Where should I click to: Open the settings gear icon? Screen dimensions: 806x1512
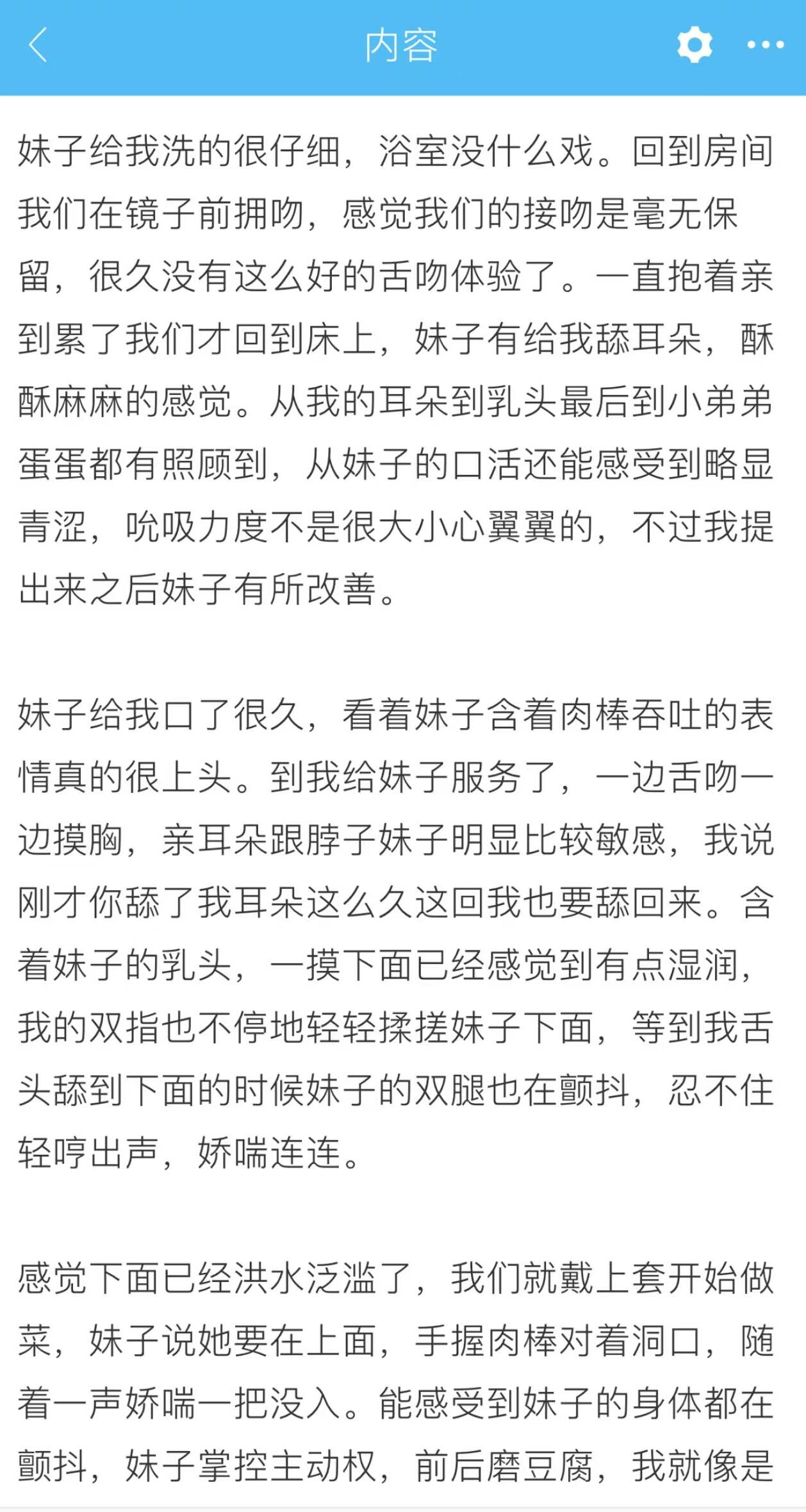[695, 45]
